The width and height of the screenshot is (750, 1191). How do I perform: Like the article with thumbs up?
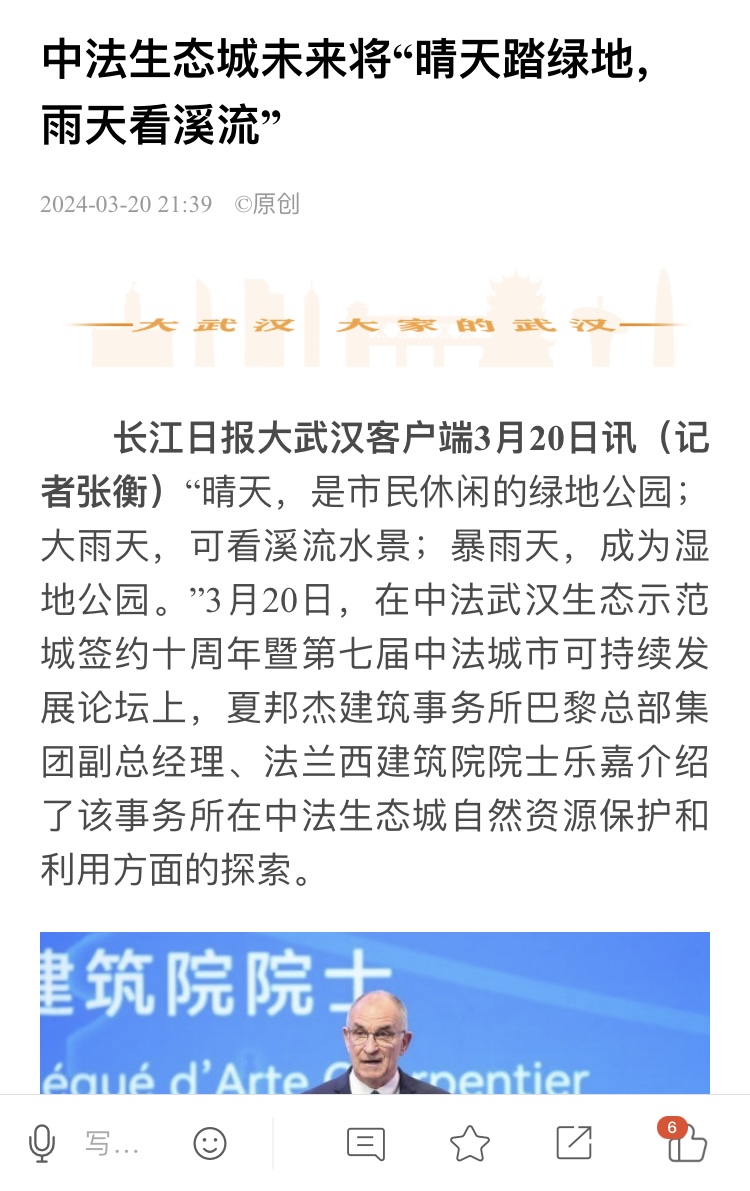tap(686, 1143)
